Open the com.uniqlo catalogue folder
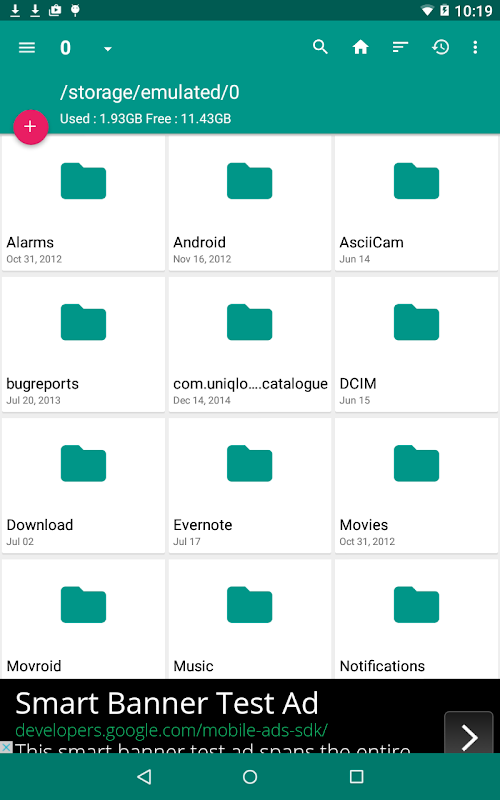The width and height of the screenshot is (500, 800). click(x=249, y=344)
